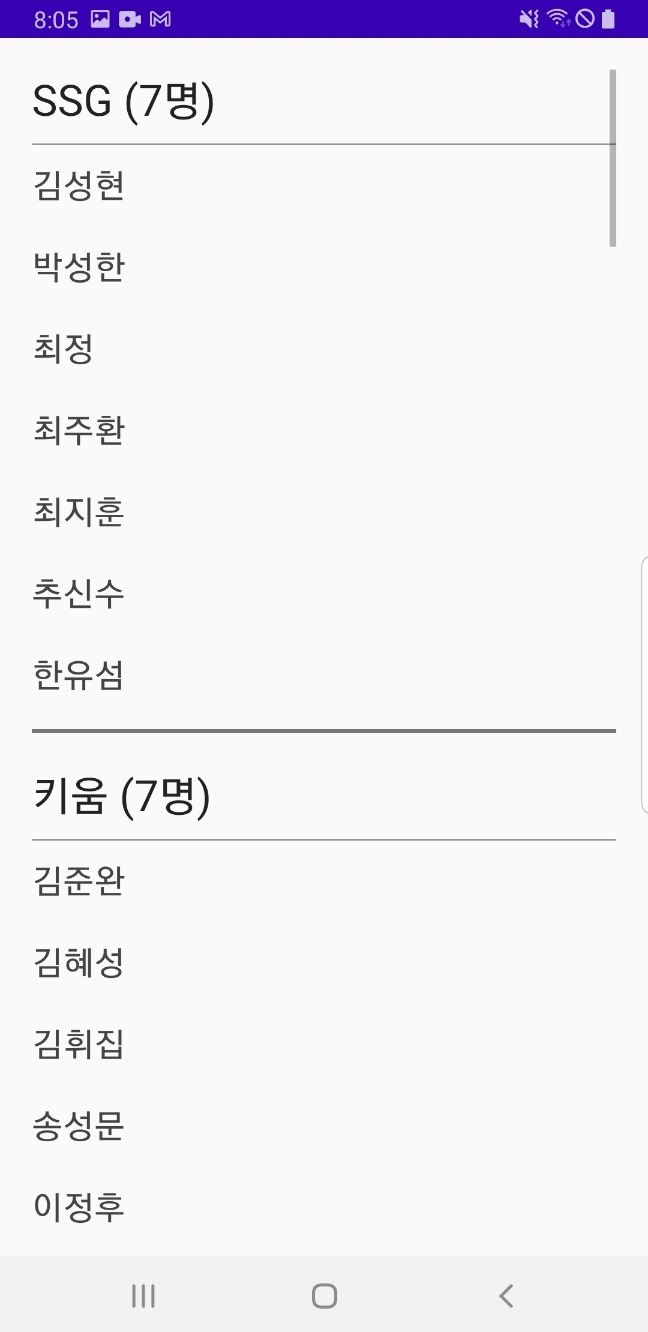
Task: Open recent apps from navigation bar
Action: click(143, 1296)
